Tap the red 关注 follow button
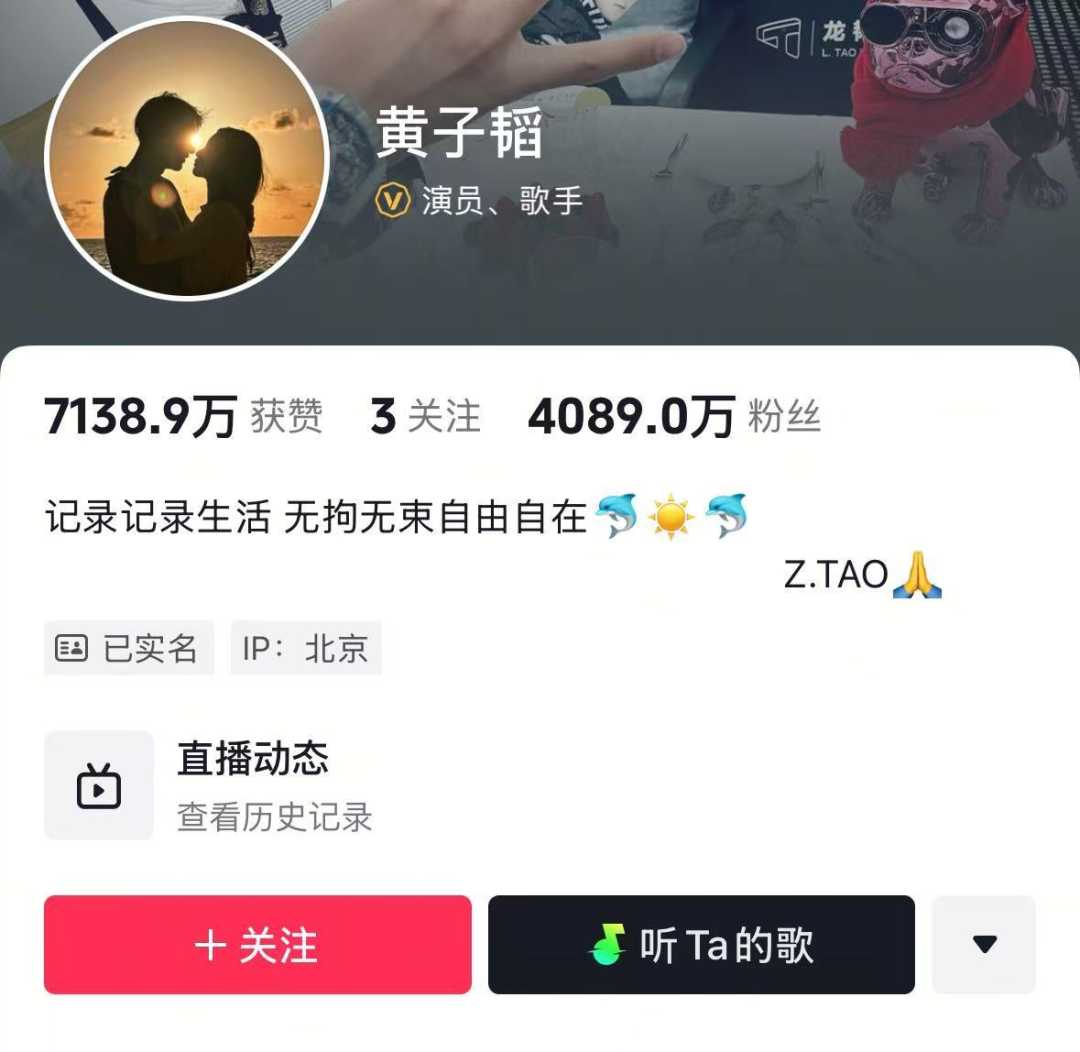1080x1052 pixels. click(257, 945)
